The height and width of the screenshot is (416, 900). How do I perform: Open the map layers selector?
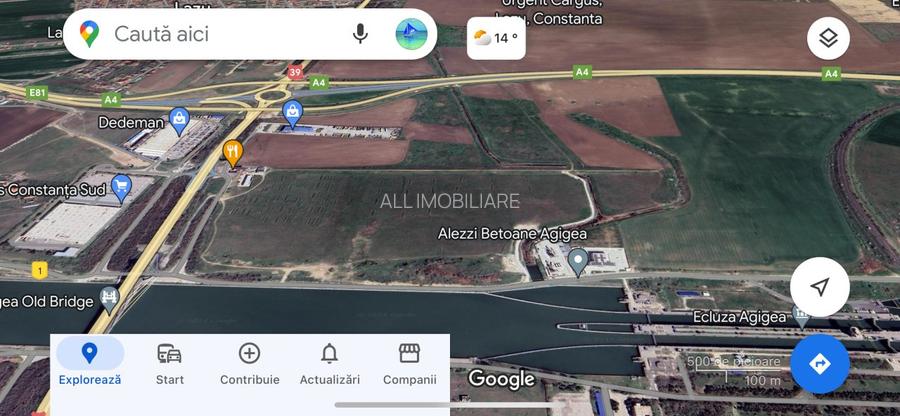click(x=828, y=39)
